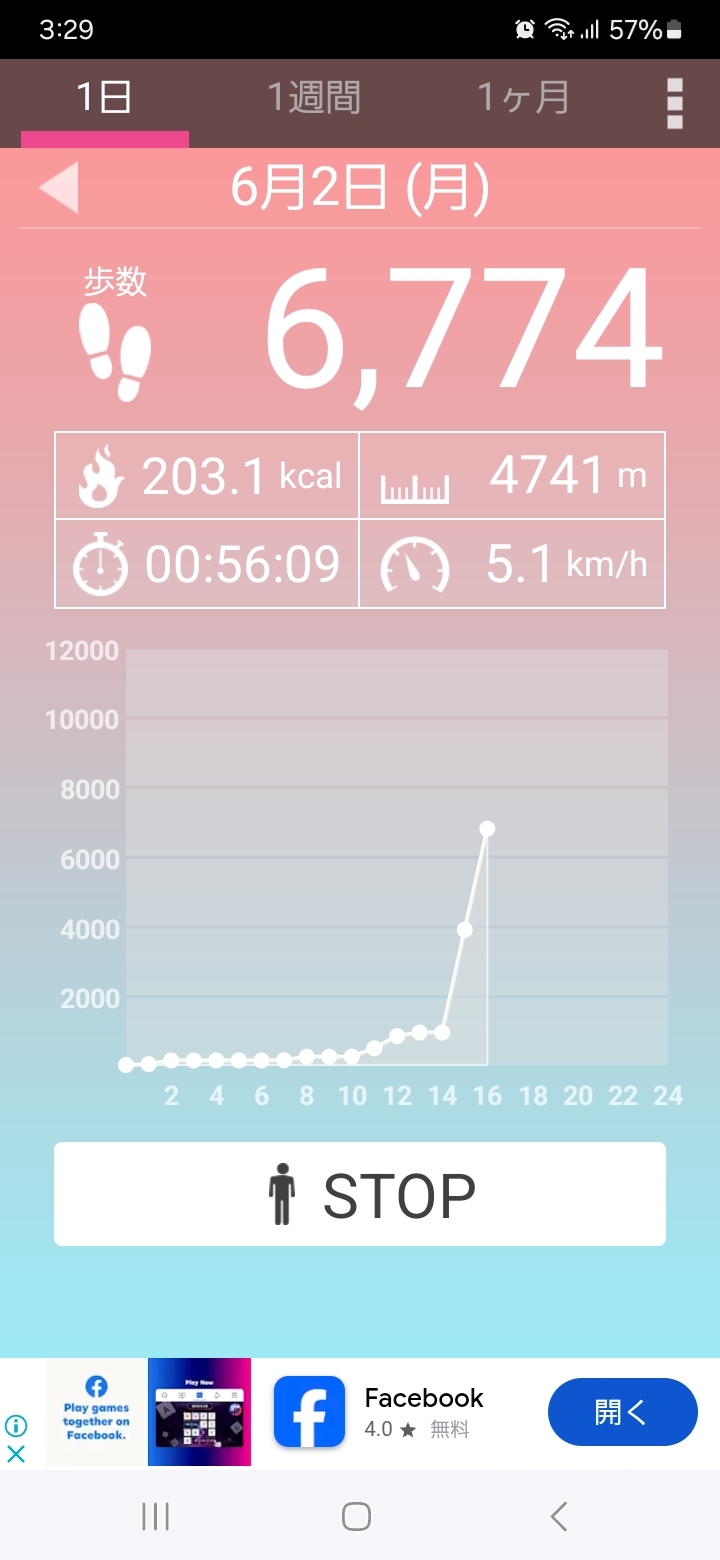Screen dimensions: 720x1560
Task: Tap STOP to pause step counting
Action: click(x=360, y=1194)
